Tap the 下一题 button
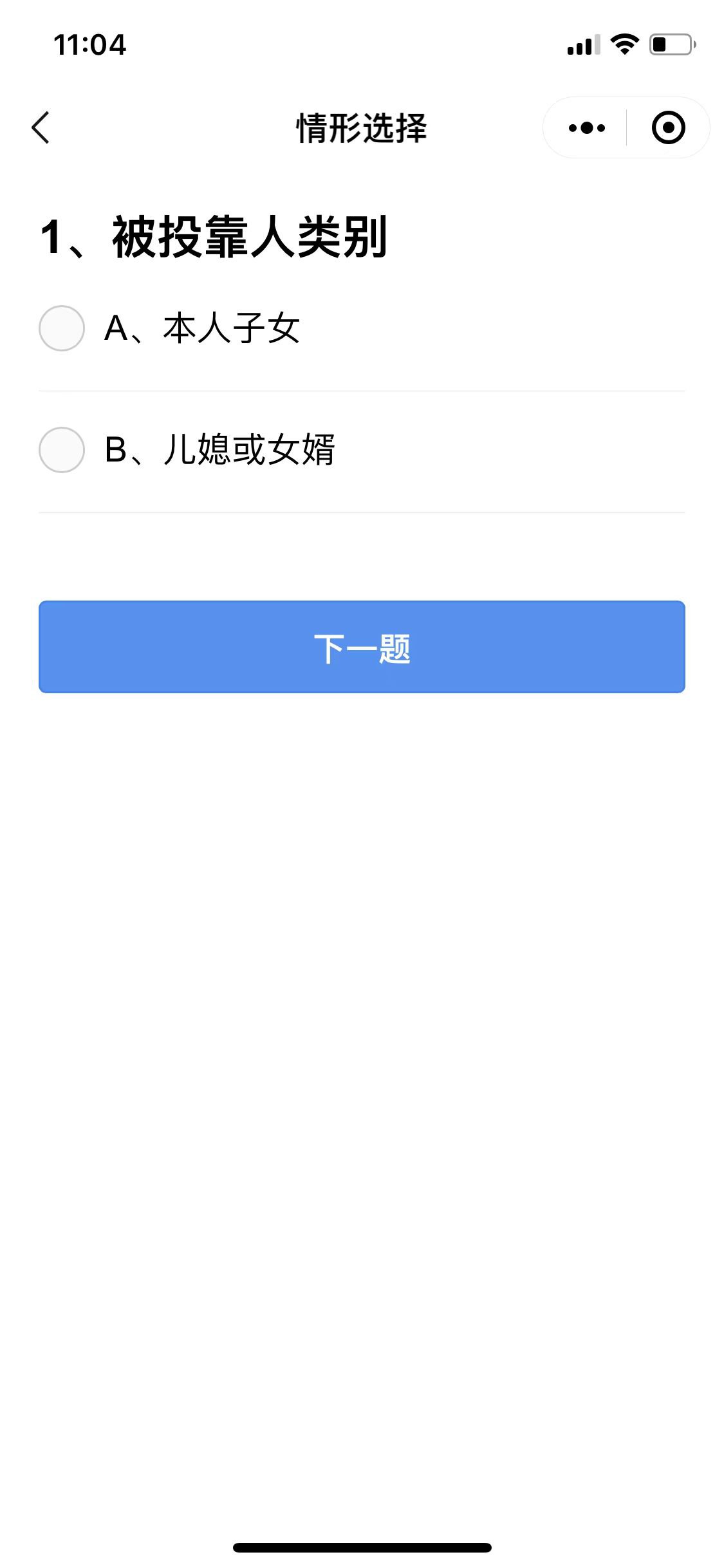The height and width of the screenshot is (1568, 724). tap(362, 647)
